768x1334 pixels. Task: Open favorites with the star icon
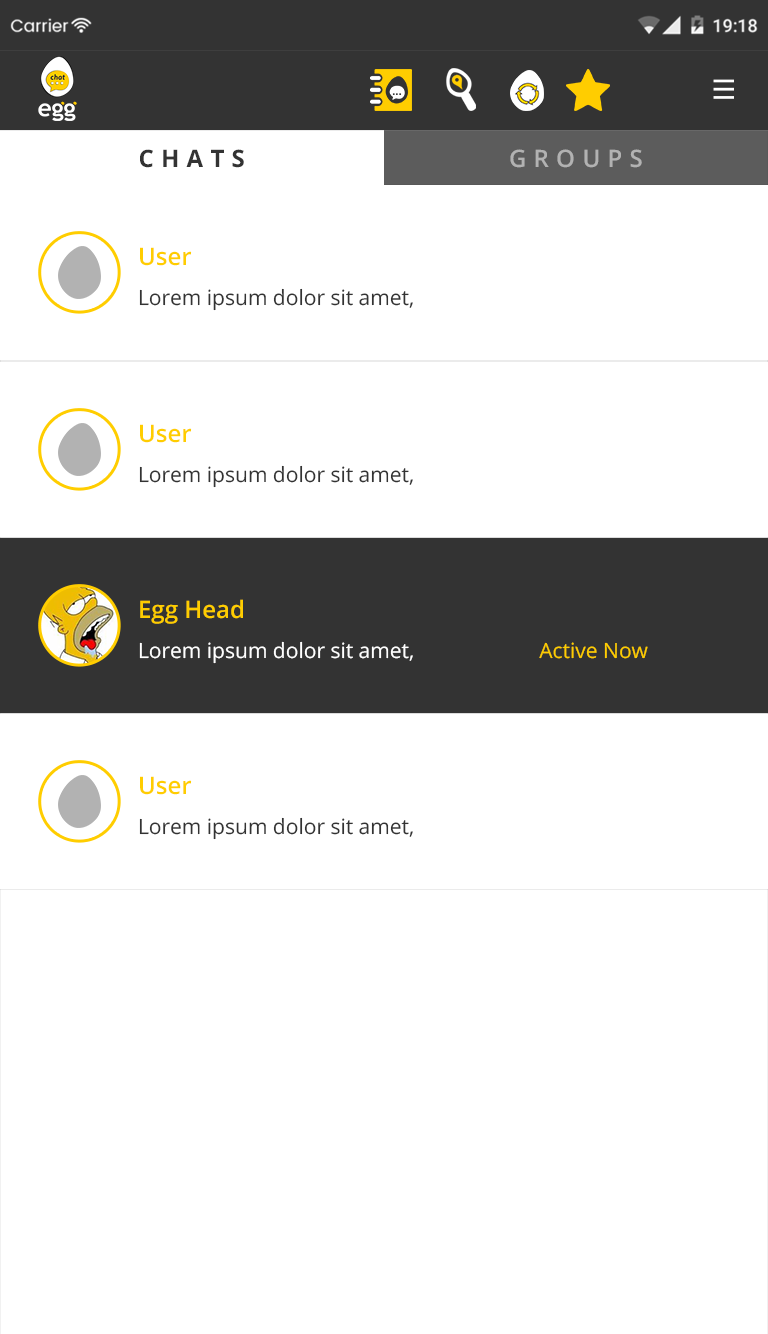click(x=588, y=91)
